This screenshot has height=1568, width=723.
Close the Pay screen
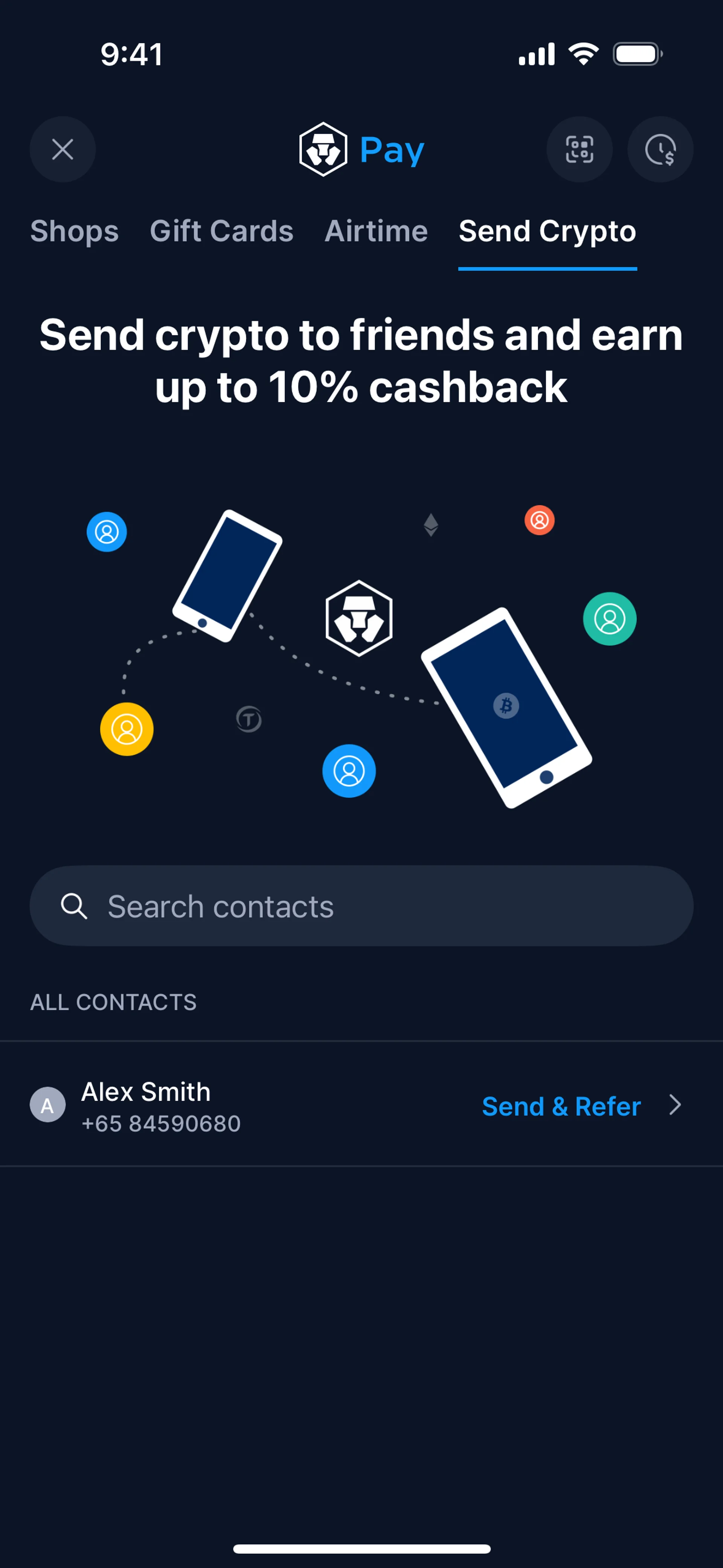point(63,149)
